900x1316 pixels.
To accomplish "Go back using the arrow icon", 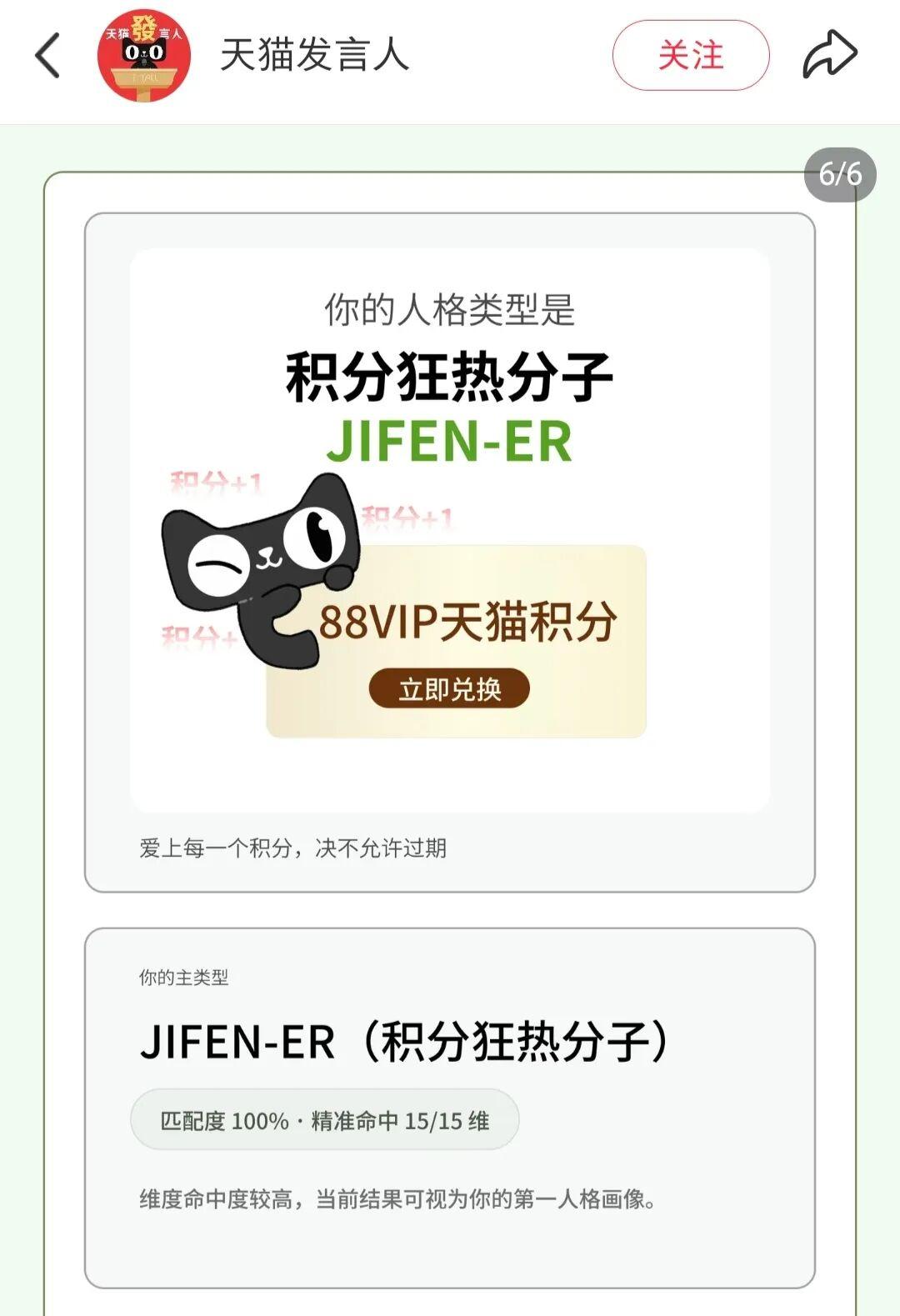I will click(48, 56).
